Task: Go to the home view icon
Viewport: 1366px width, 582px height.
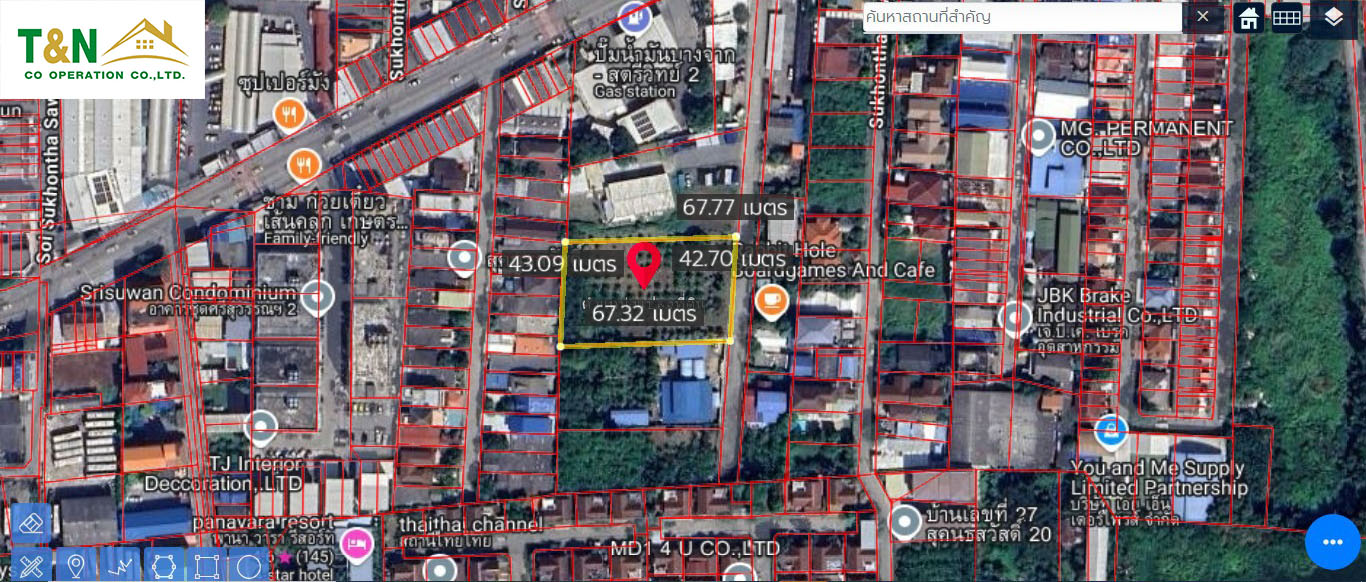Action: coord(1248,18)
